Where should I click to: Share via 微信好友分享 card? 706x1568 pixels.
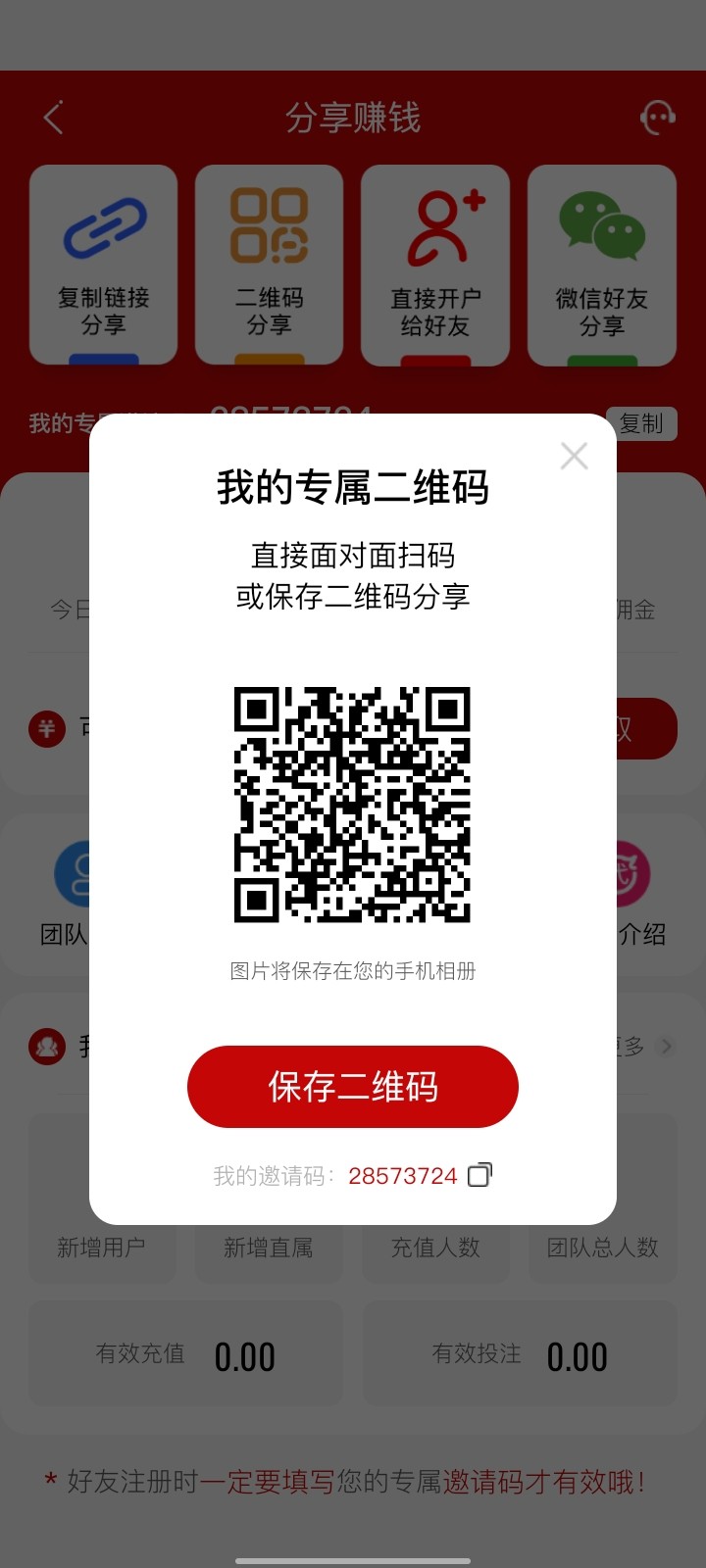[x=602, y=265]
